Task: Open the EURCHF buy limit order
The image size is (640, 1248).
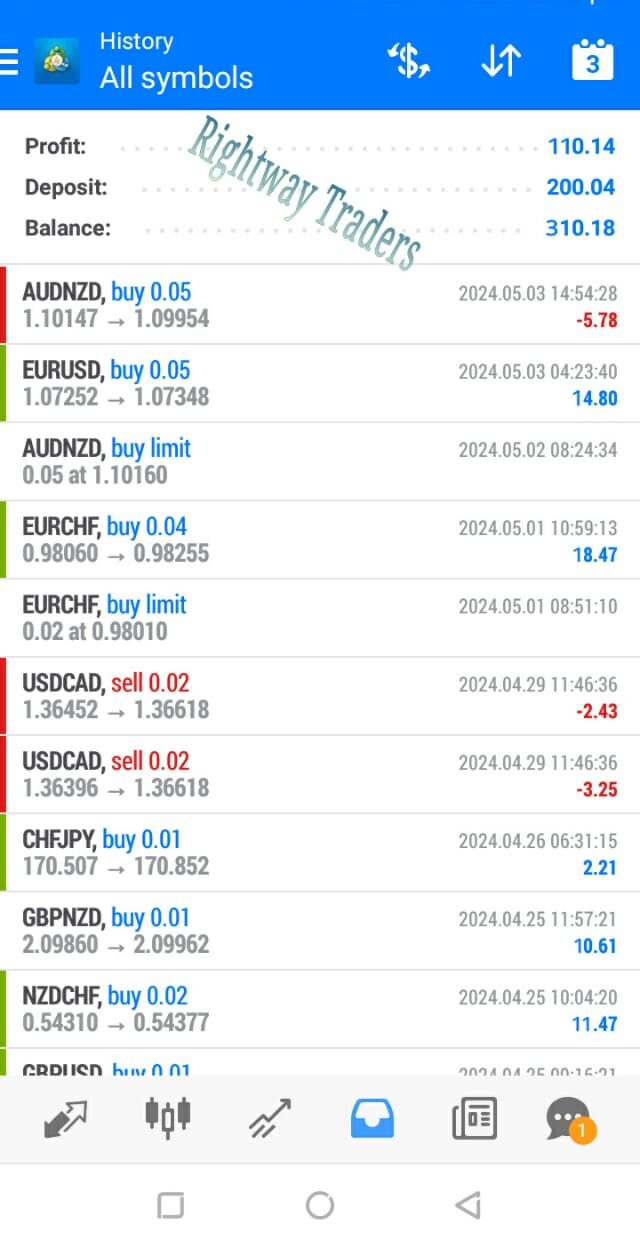Action: pyautogui.click(x=320, y=618)
